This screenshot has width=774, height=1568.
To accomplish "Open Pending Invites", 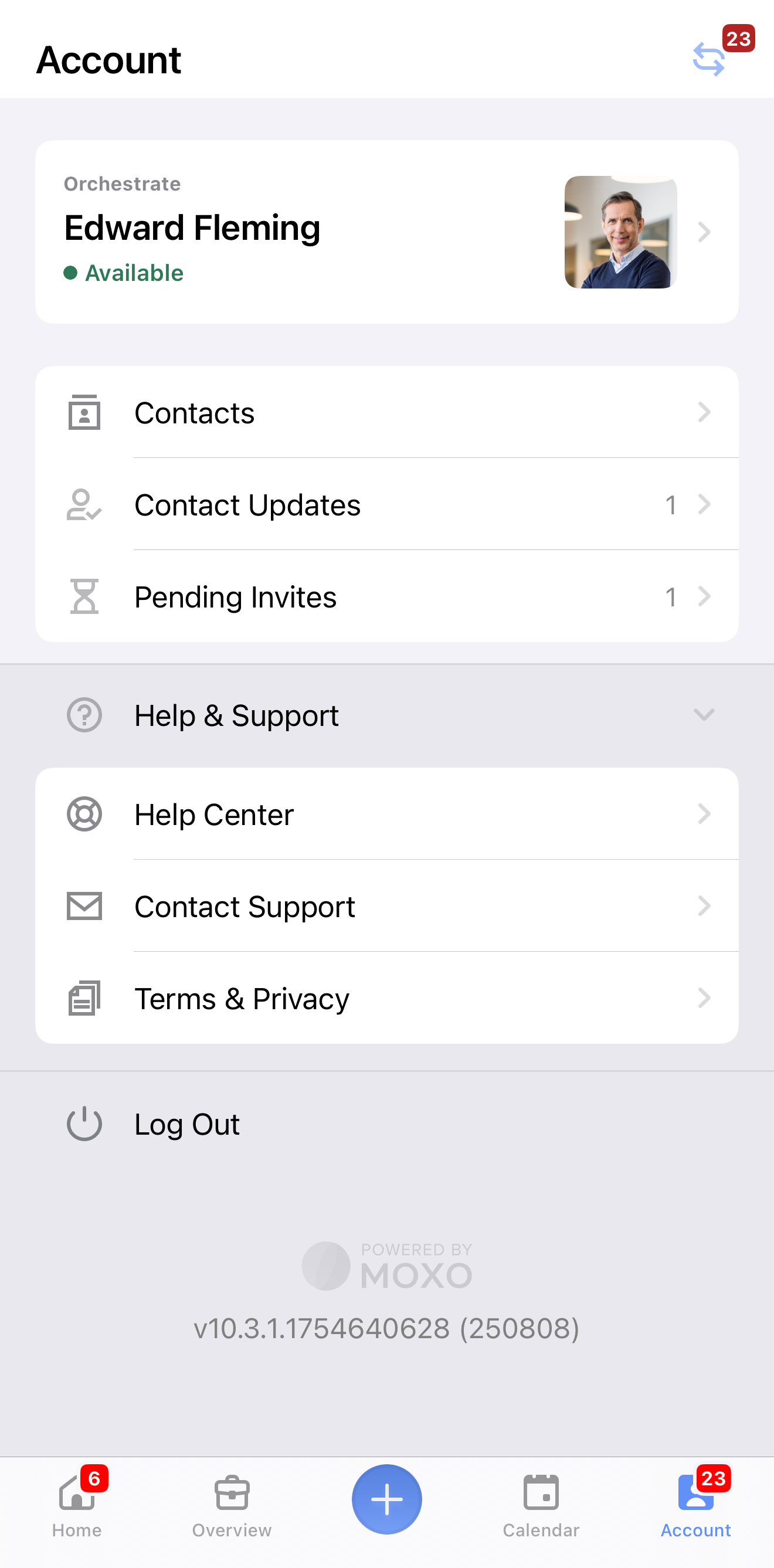I will coord(387,596).
